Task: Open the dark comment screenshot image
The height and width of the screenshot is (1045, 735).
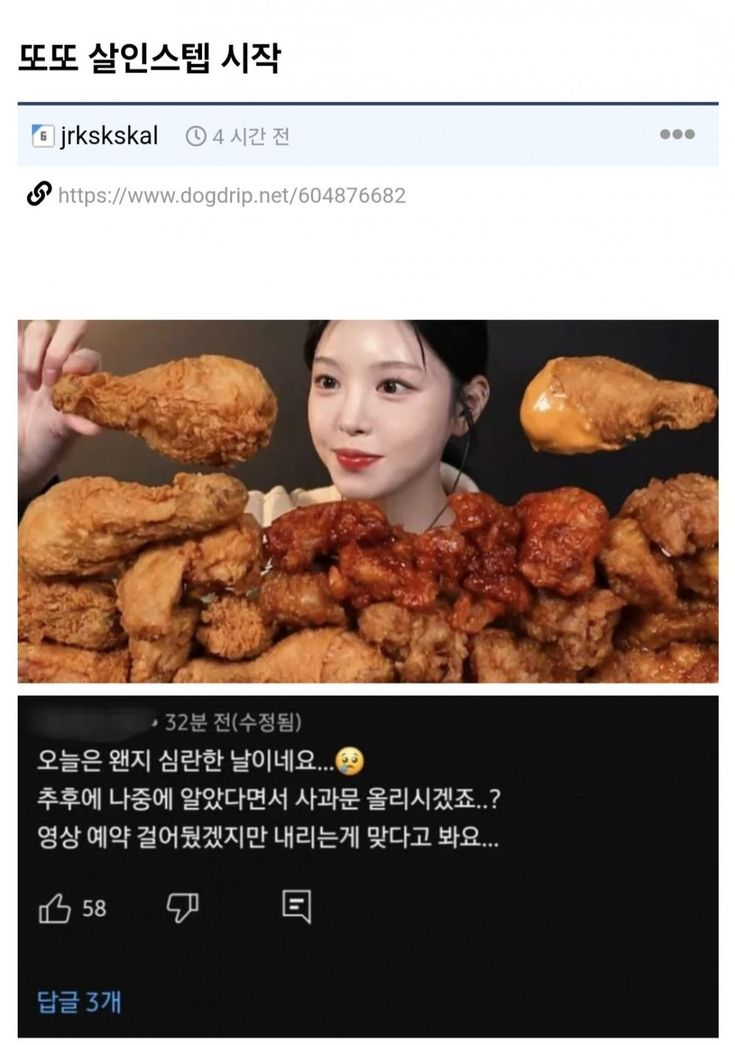Action: (x=367, y=865)
